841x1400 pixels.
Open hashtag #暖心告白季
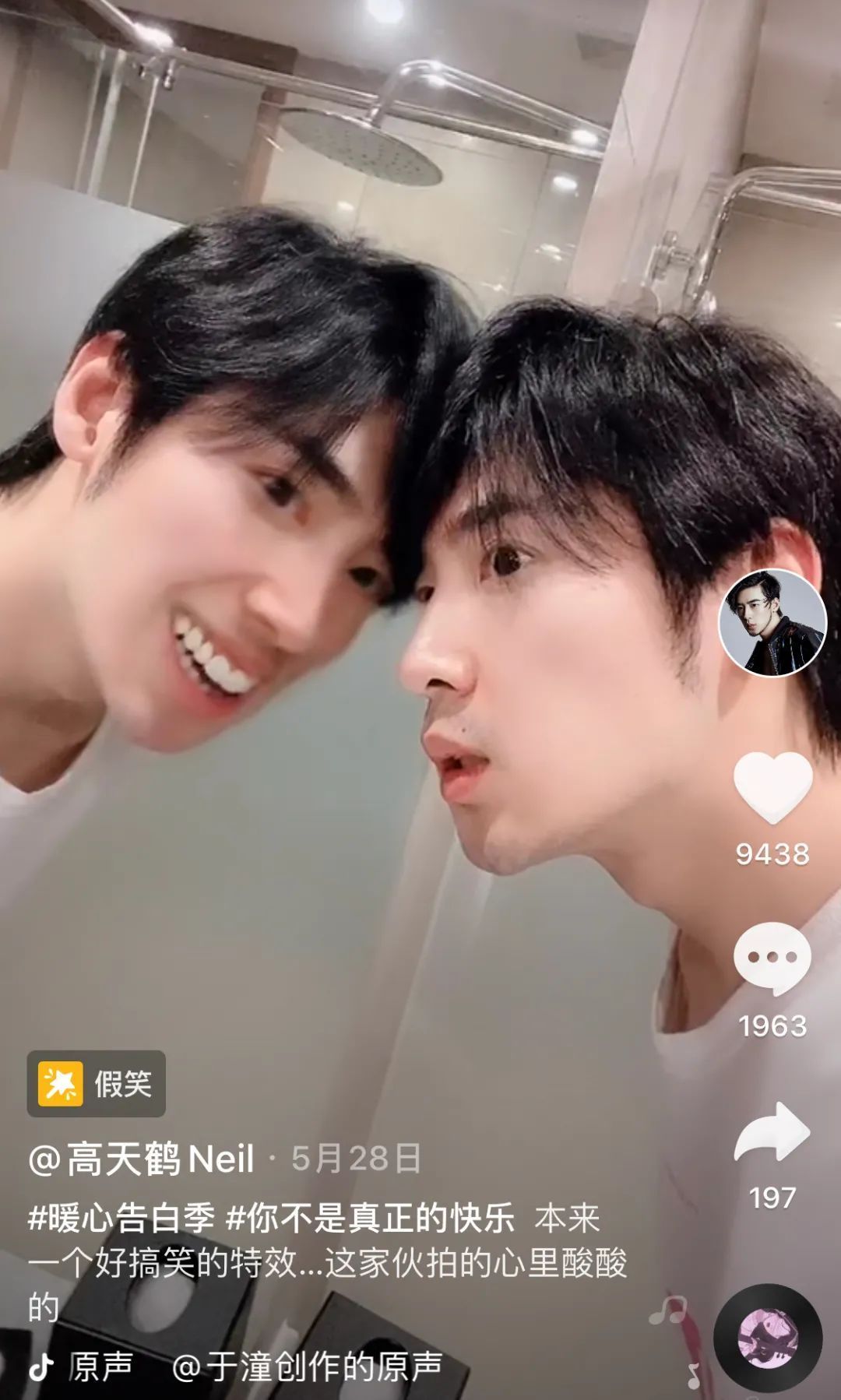tap(121, 1219)
